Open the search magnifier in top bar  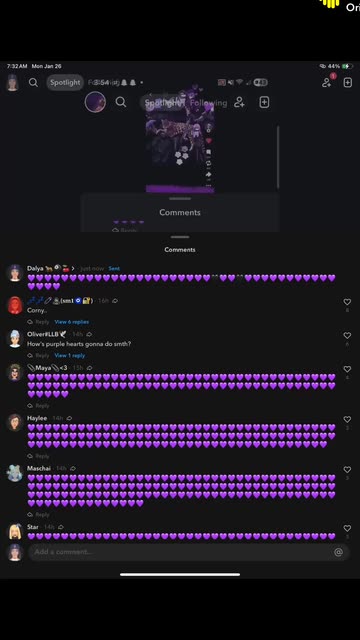pos(33,82)
